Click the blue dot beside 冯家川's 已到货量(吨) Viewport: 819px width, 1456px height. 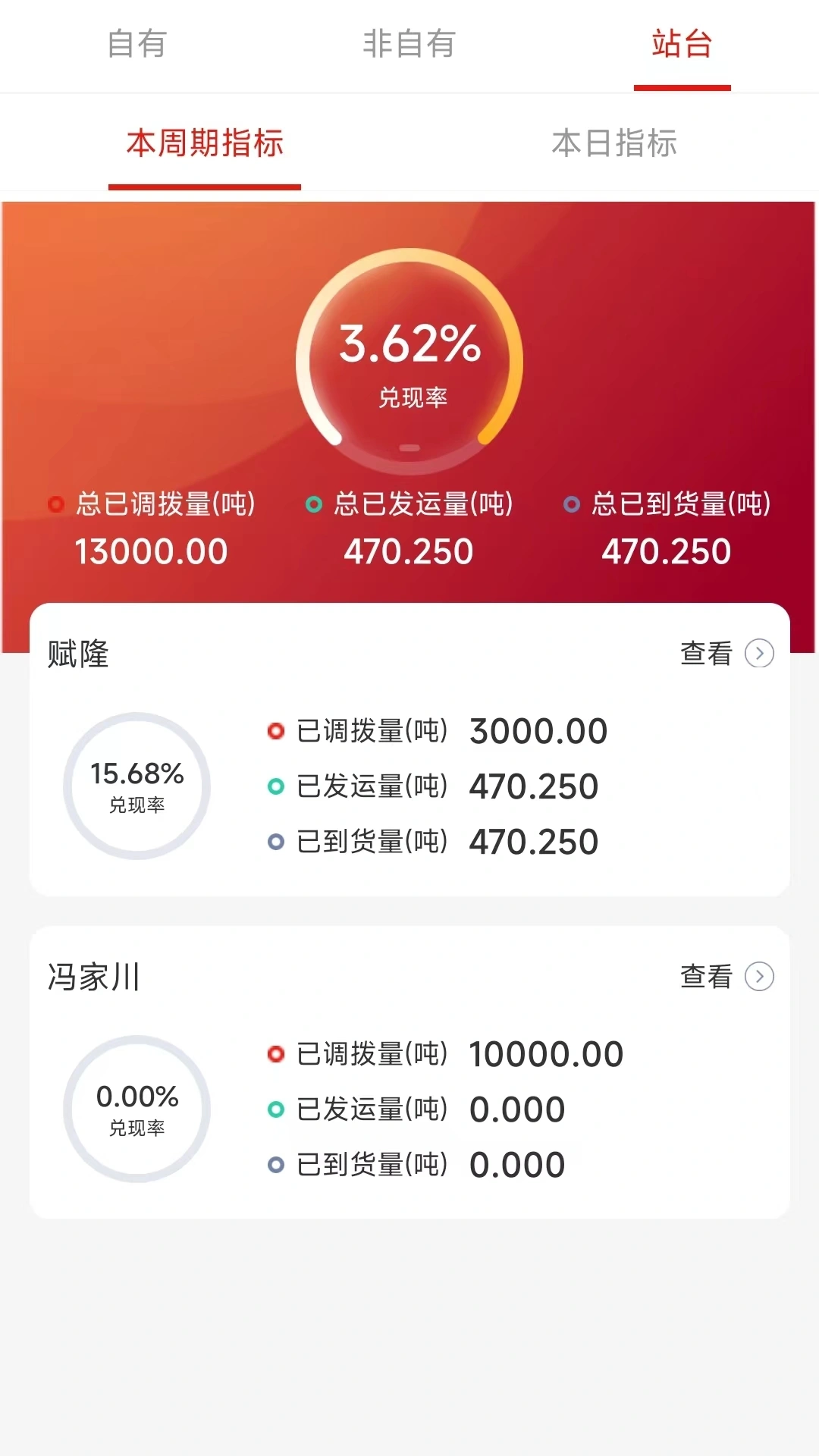[x=275, y=1164]
